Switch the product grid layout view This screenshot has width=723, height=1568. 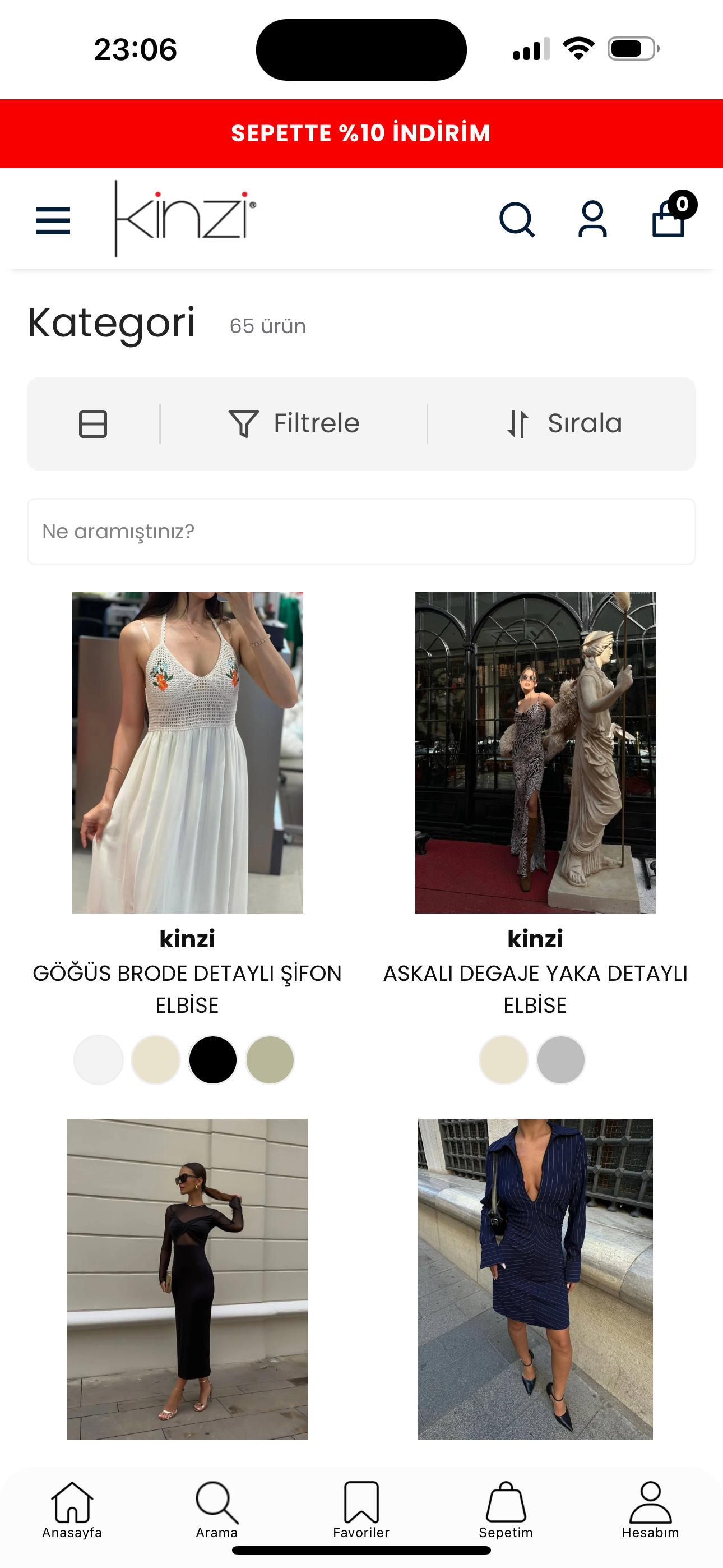click(x=93, y=423)
